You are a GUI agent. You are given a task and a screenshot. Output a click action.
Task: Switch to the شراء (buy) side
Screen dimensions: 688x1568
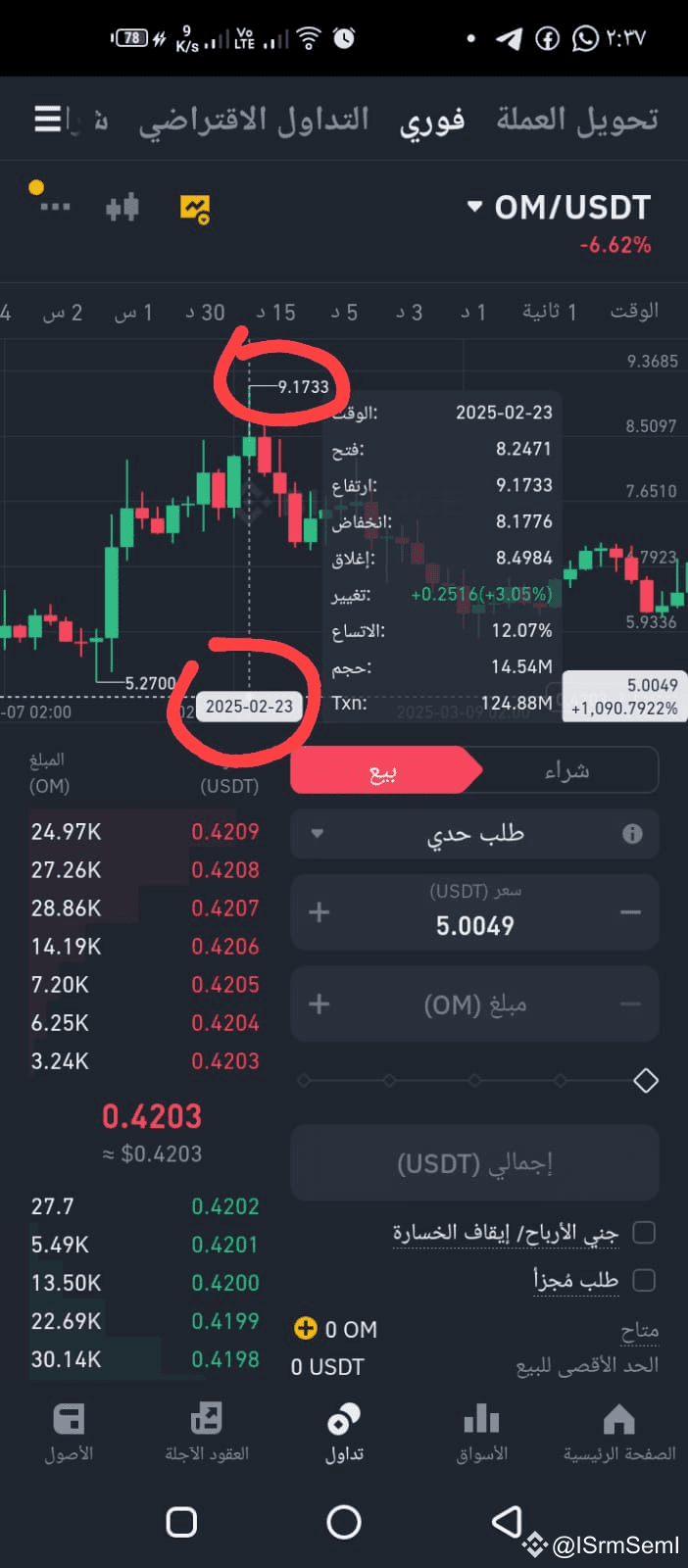(567, 771)
